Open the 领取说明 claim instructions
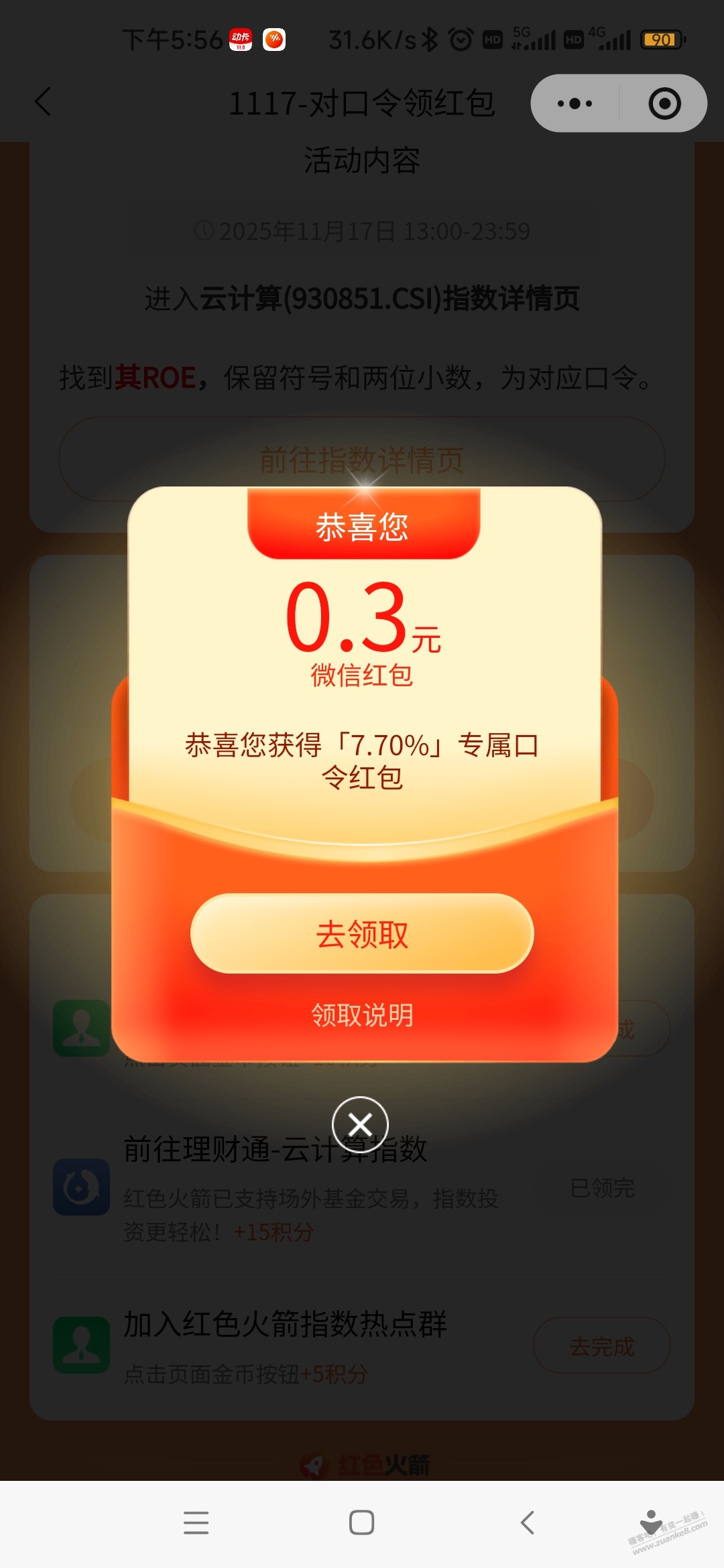This screenshot has height=1568, width=724. [x=362, y=1015]
